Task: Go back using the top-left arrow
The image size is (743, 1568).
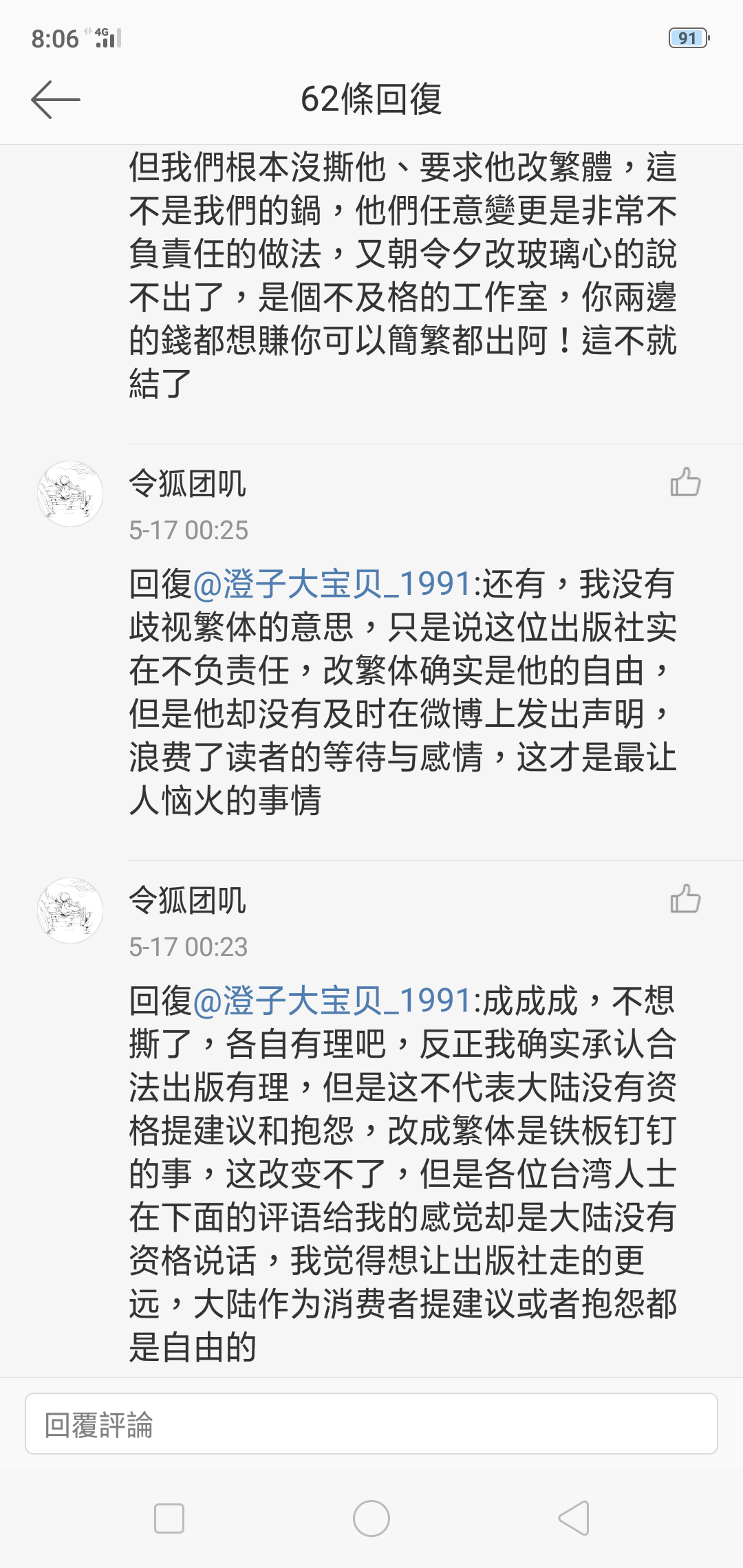Action: (56, 100)
